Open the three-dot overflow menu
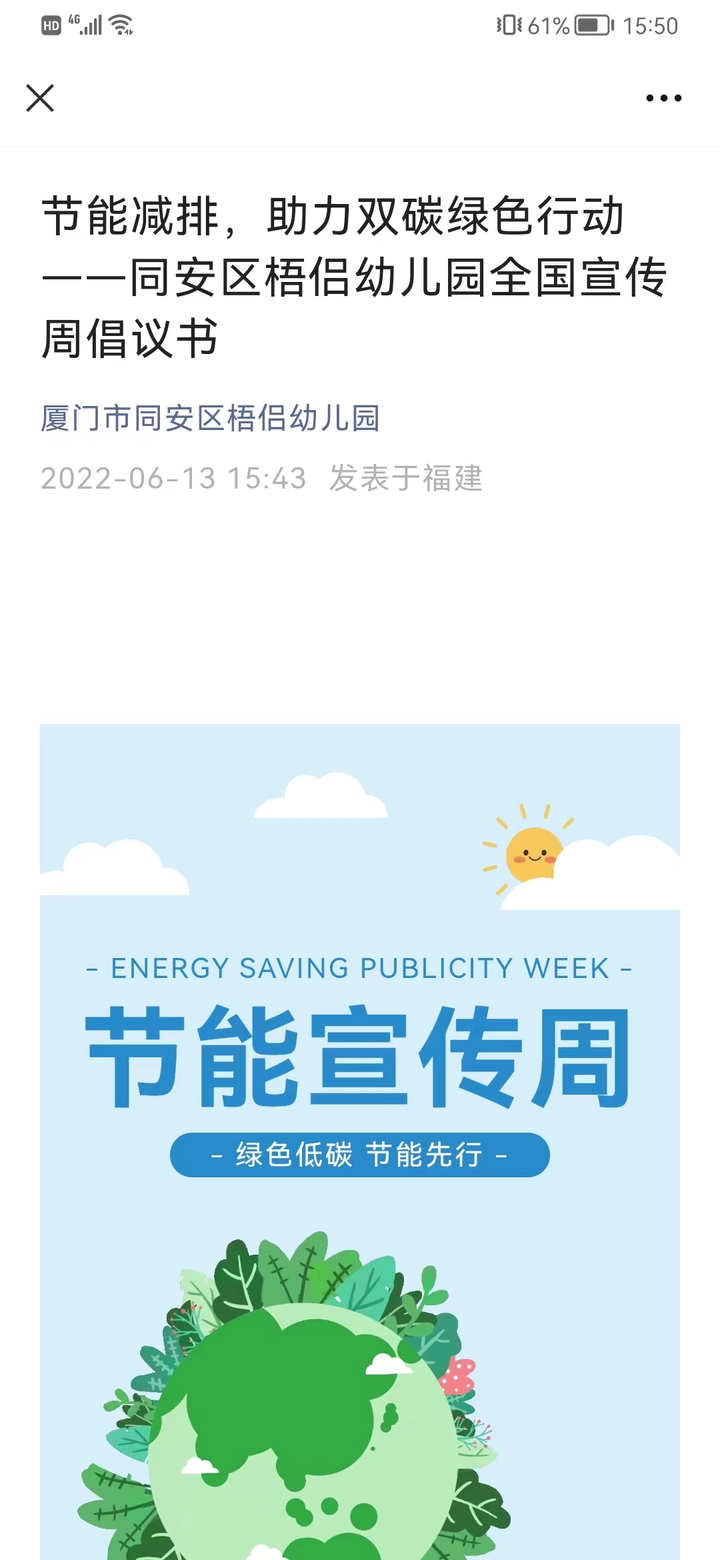720x1560 pixels. coord(663,98)
